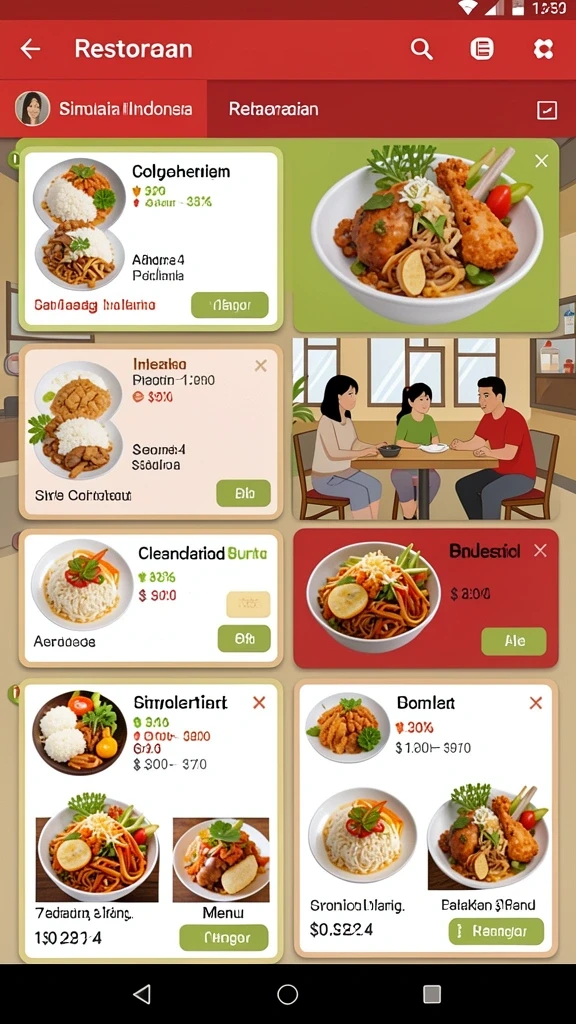Tap the green button on the Colgehertiem card
Image resolution: width=576 pixels, height=1024 pixels.
[x=230, y=305]
